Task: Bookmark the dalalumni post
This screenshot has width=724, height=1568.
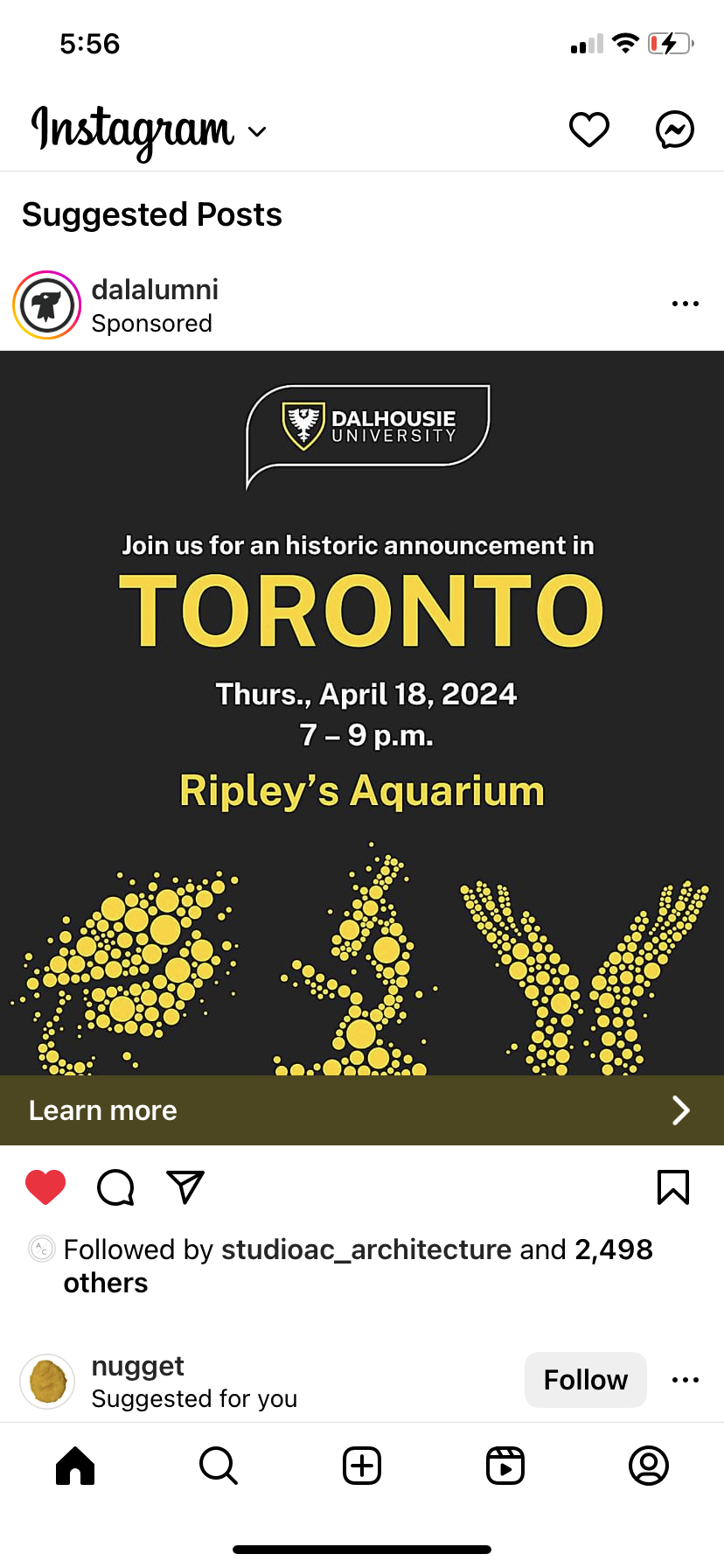Action: tap(672, 1187)
